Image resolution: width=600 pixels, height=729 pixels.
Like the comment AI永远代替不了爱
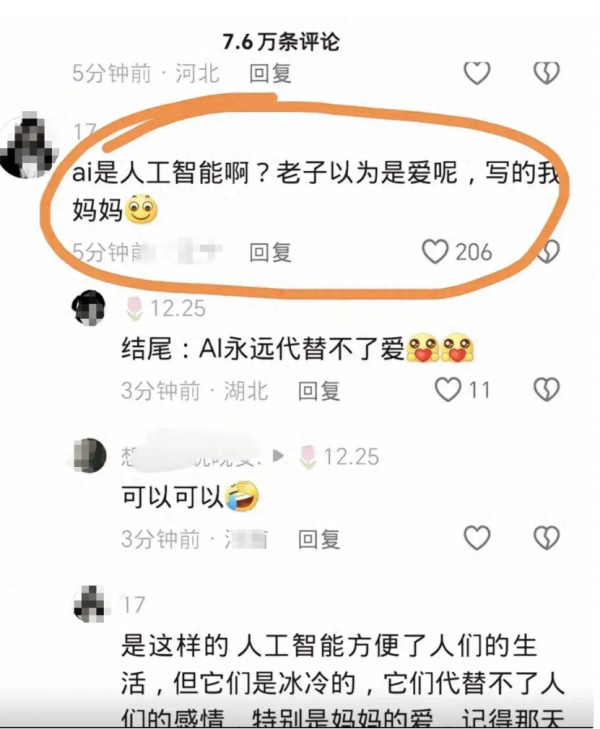coord(449,389)
